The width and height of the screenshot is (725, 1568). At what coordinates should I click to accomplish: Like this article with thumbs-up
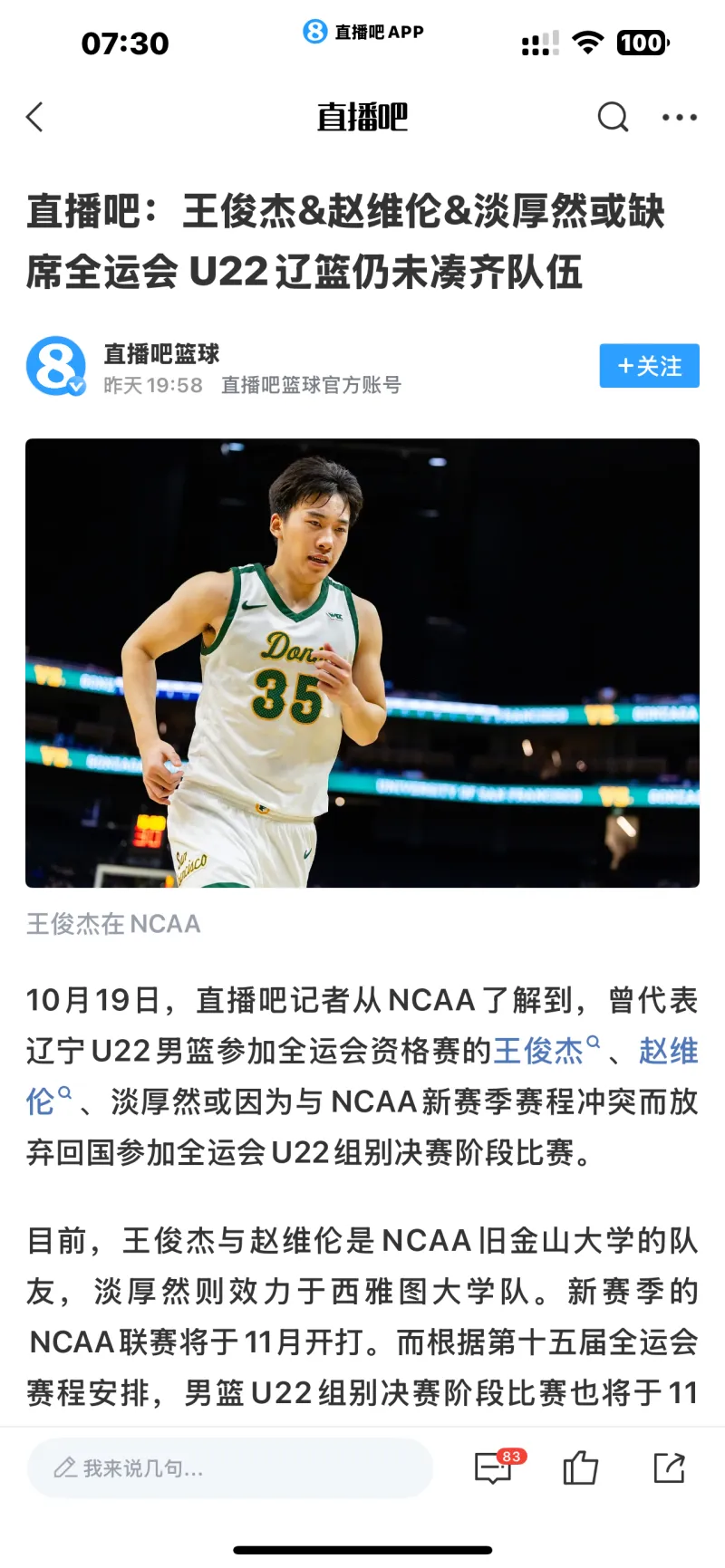580,1467
